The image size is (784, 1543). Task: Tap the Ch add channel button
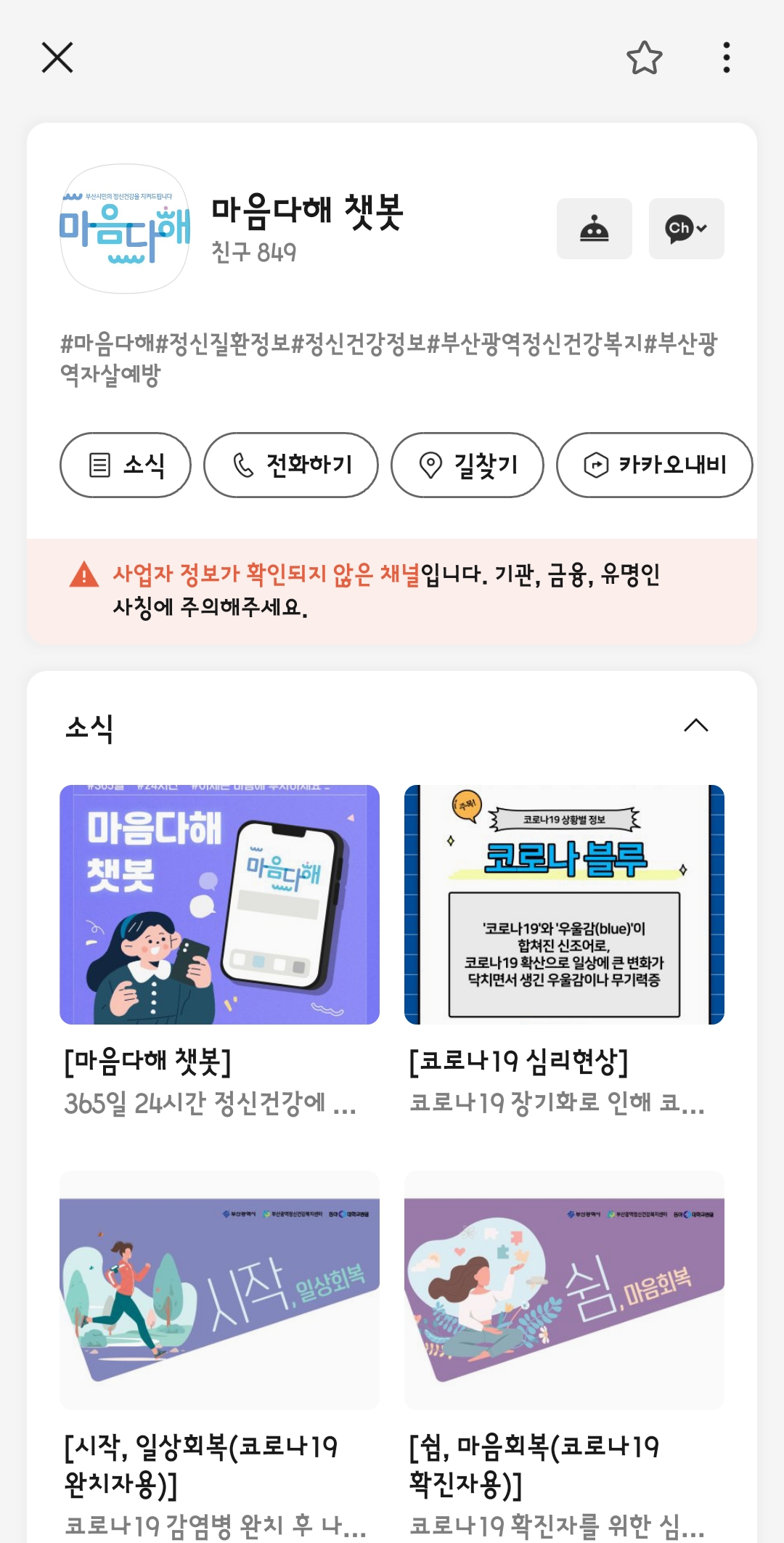(x=686, y=229)
